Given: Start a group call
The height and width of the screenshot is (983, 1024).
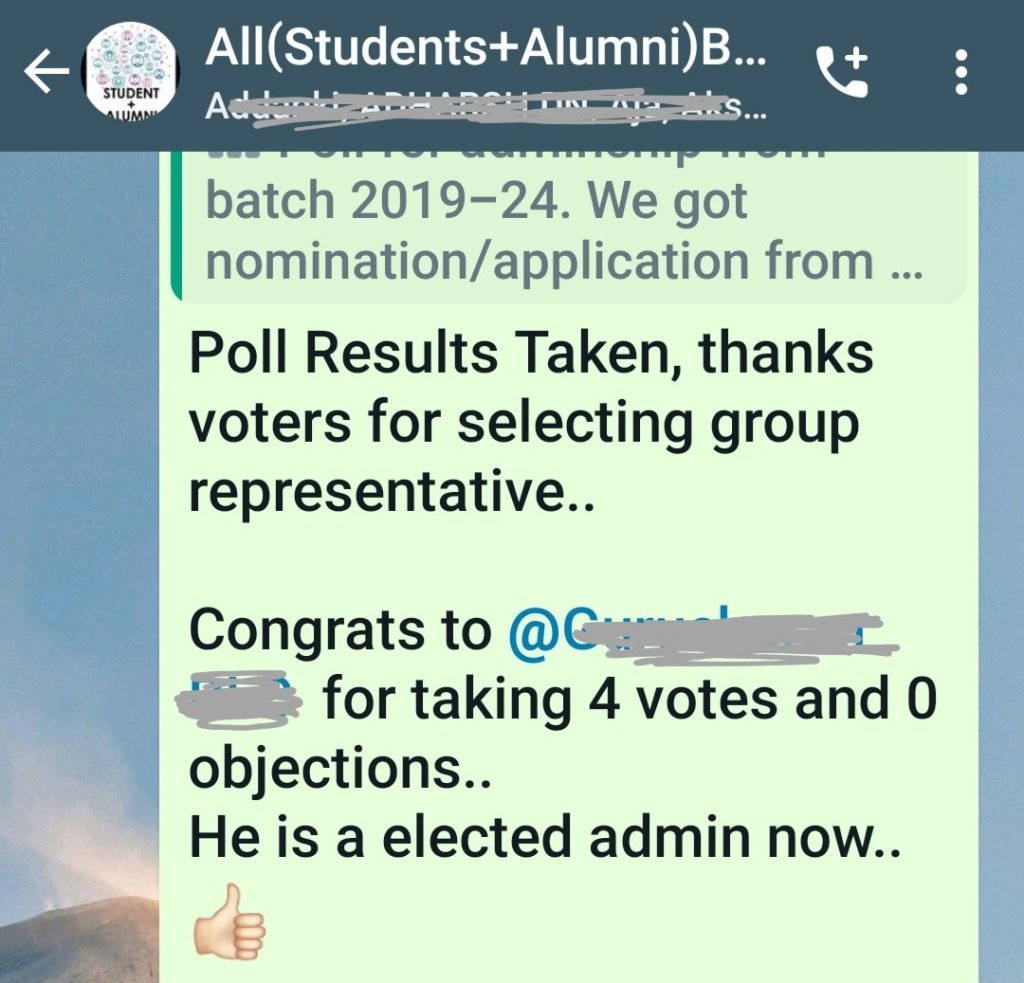Looking at the screenshot, I should [843, 73].
